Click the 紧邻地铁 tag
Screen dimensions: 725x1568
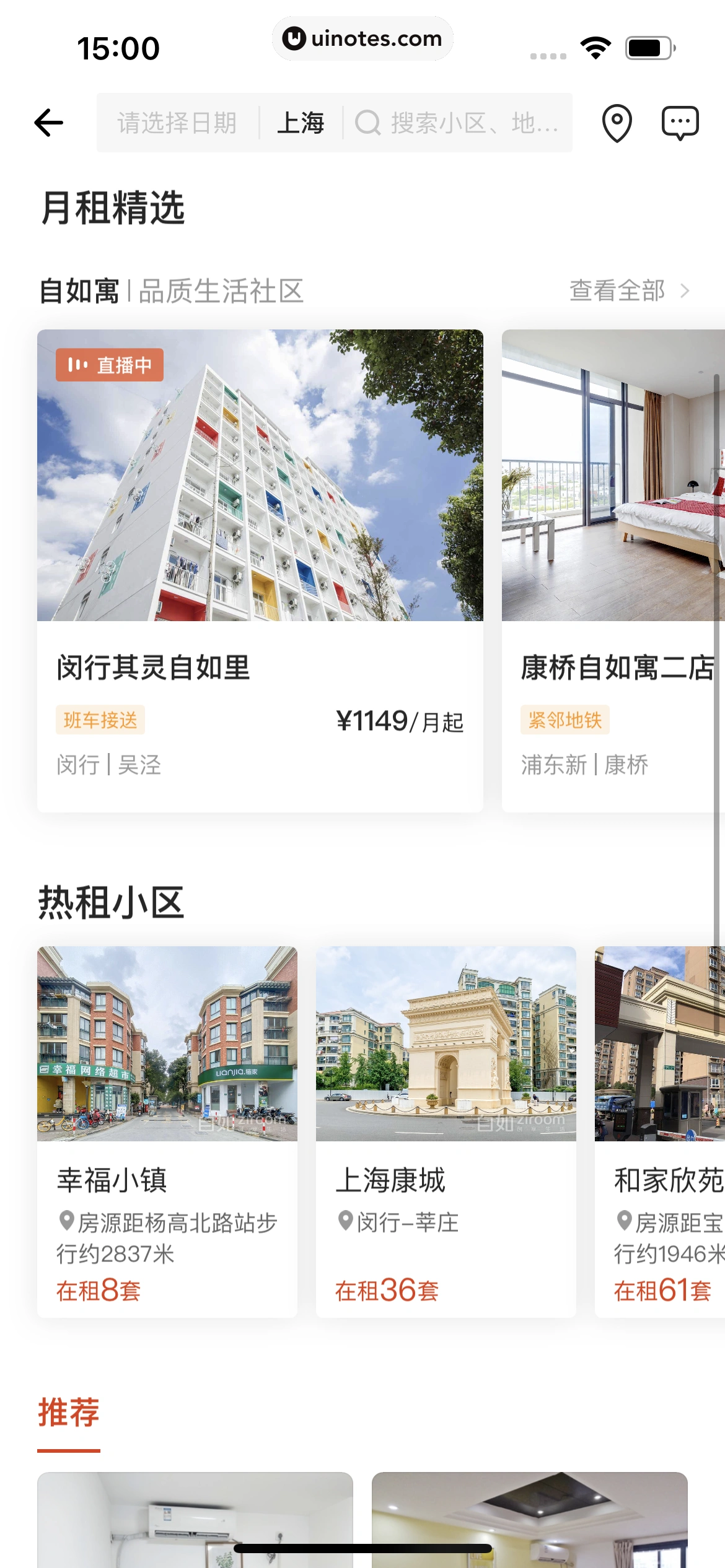[x=565, y=720]
